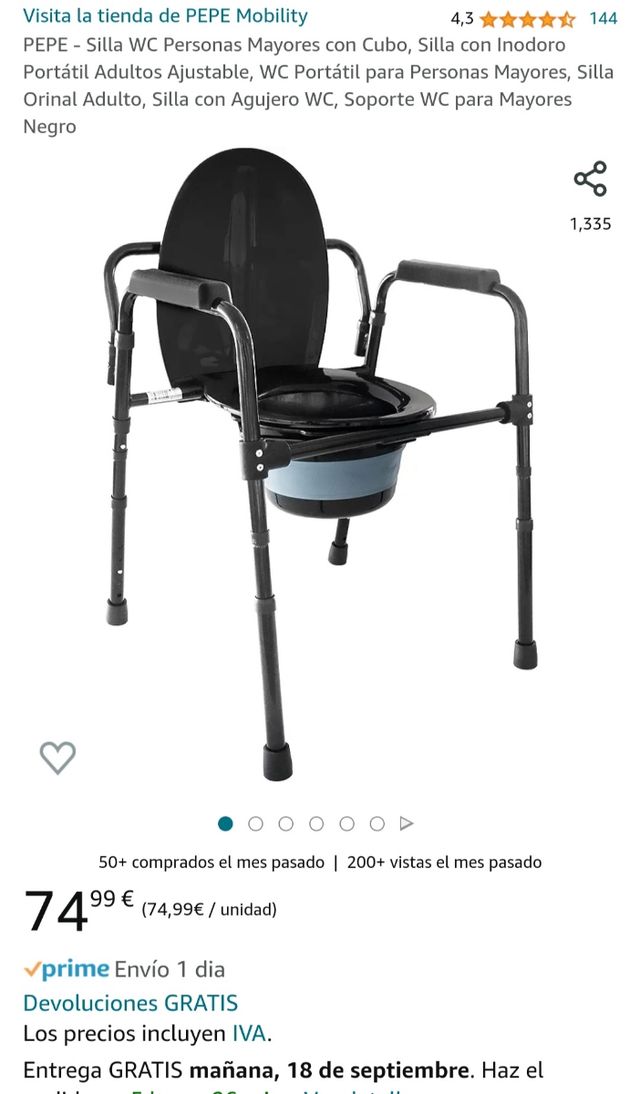Share this product
The width and height of the screenshot is (640, 1094).
click(x=590, y=179)
